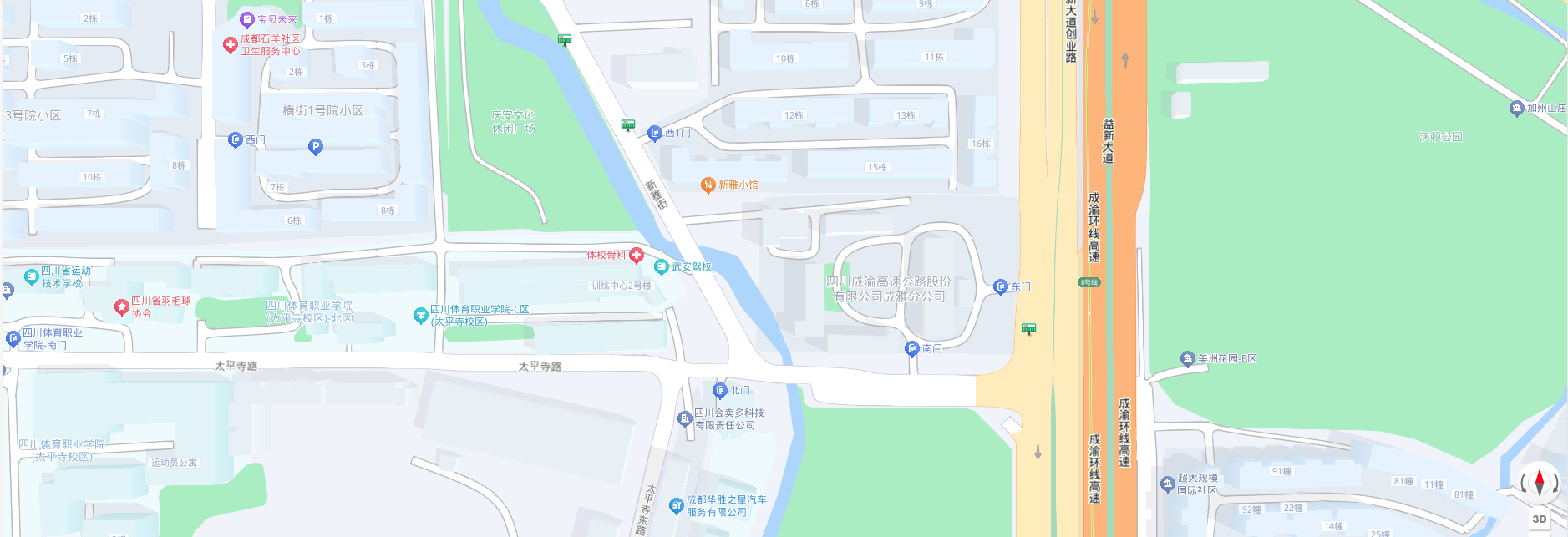
Task: Select the 成都石羊社区卫生服务中心 marker
Action: (x=231, y=44)
